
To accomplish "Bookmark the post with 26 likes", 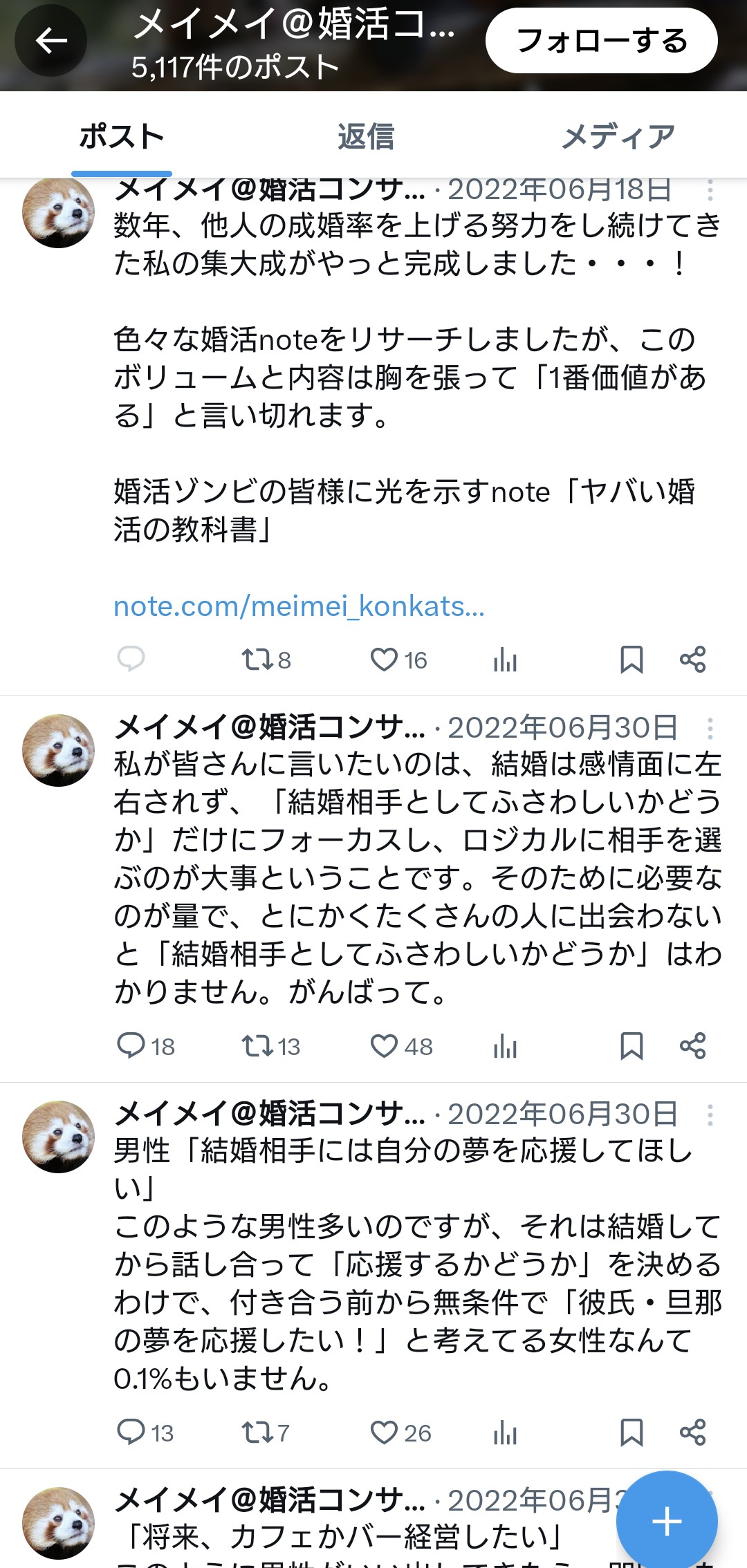I will [631, 1432].
